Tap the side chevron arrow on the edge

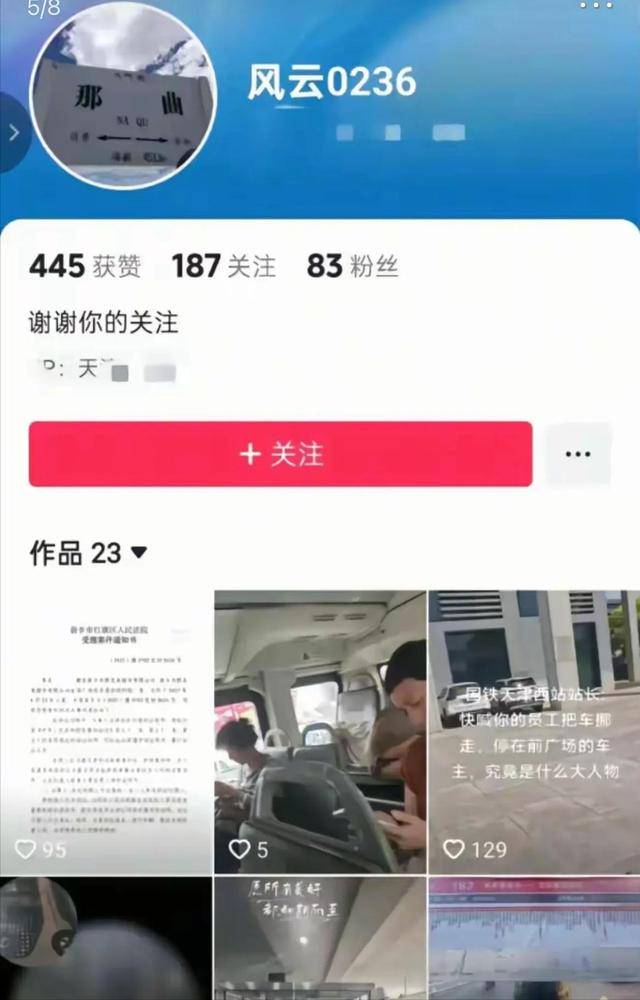(13, 132)
